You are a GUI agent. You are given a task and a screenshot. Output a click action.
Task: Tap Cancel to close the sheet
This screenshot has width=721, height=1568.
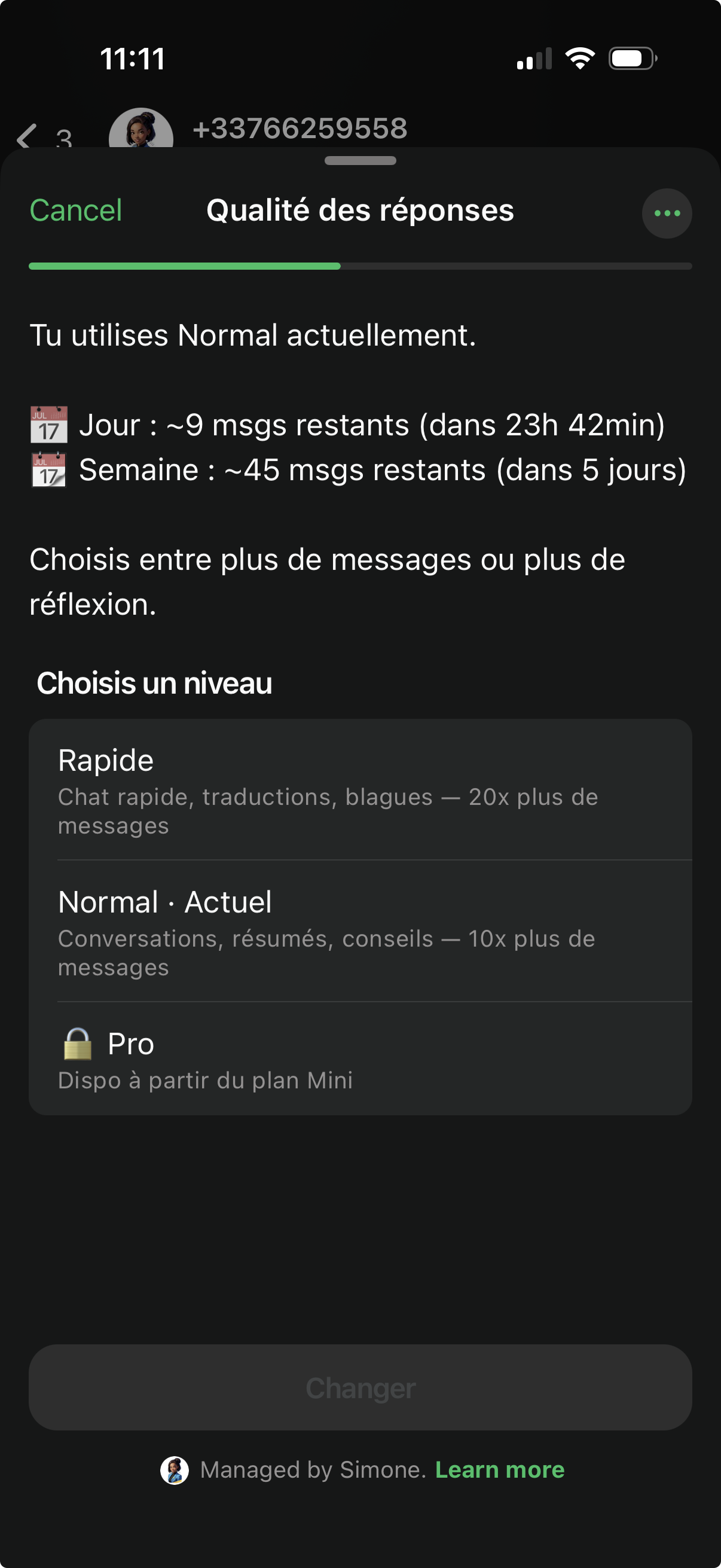[x=76, y=211]
